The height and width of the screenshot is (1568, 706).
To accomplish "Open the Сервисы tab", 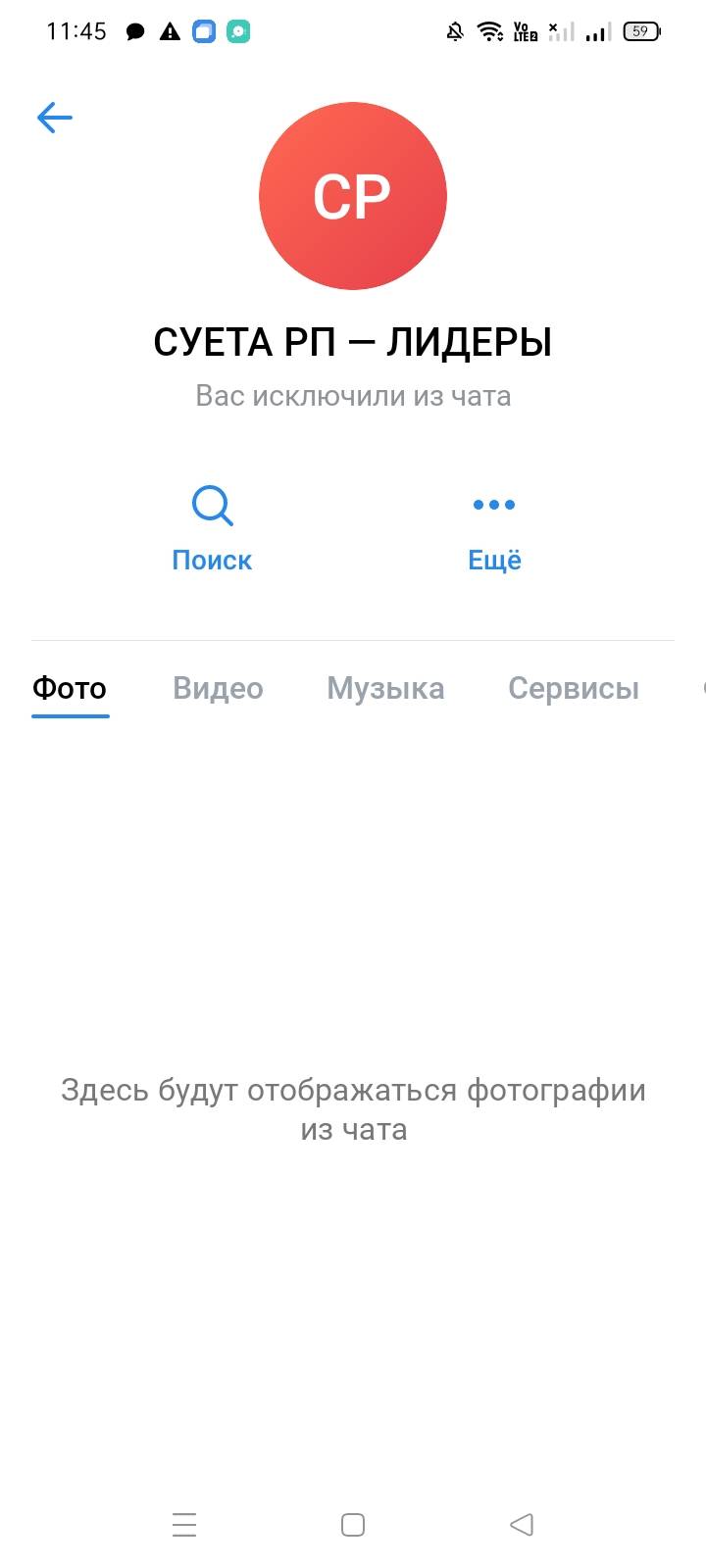I will coord(574,688).
